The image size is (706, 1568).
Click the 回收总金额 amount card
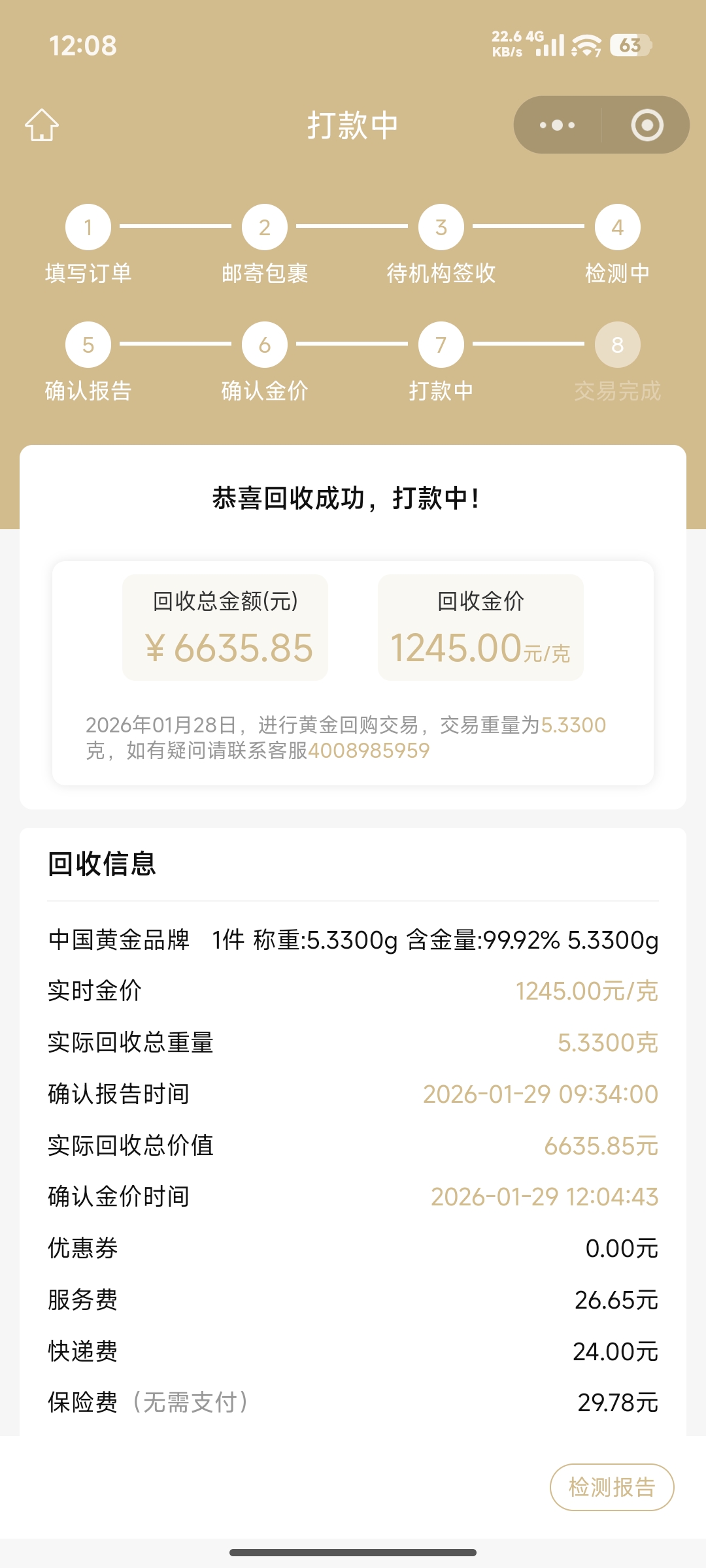point(226,626)
